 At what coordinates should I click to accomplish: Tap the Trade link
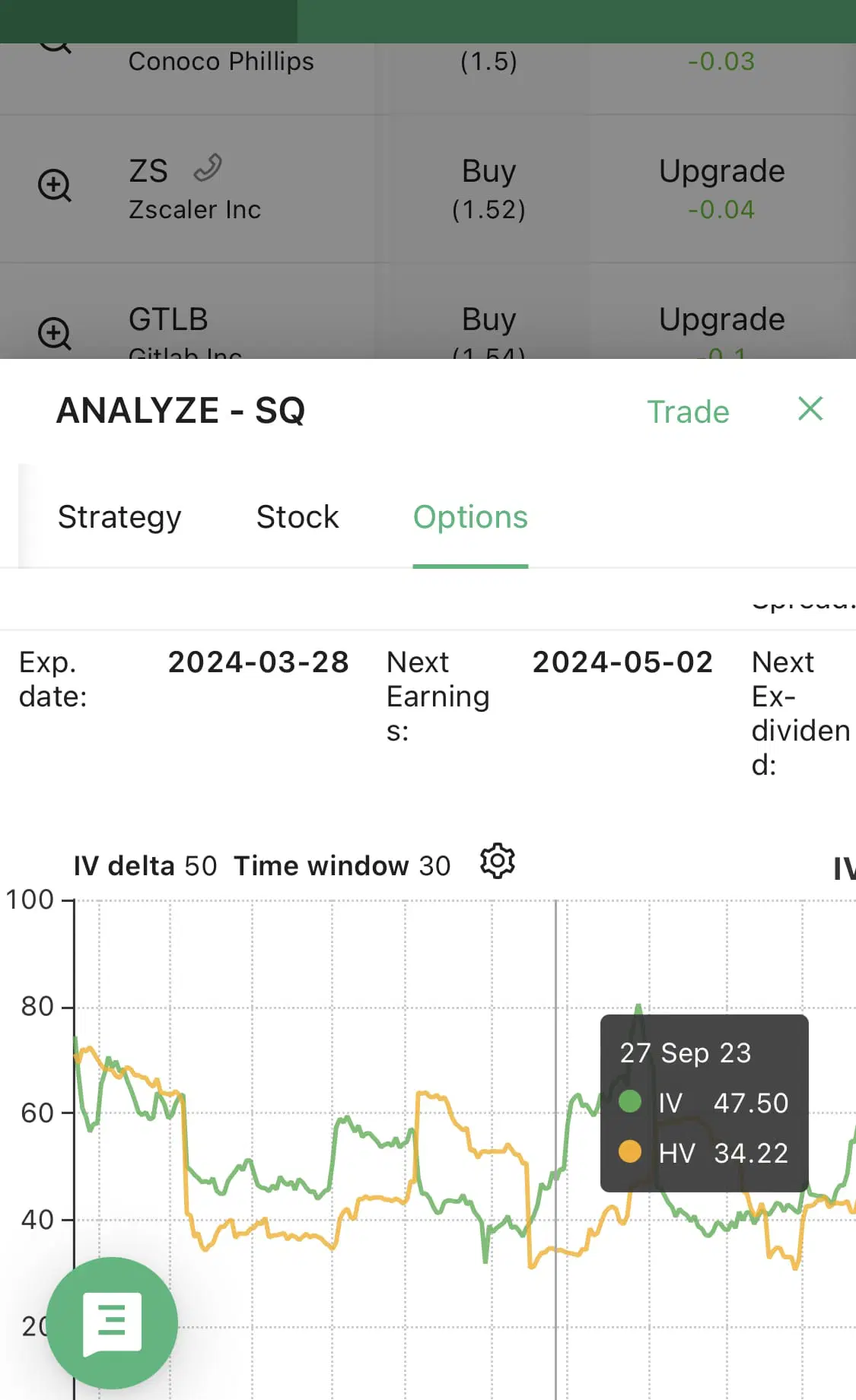point(688,411)
